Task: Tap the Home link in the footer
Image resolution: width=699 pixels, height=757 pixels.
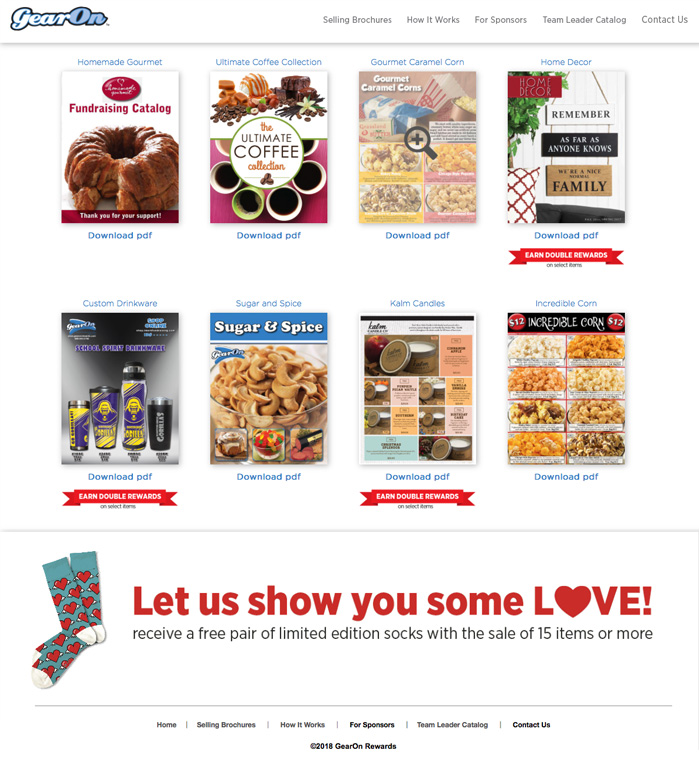Action: (x=166, y=725)
